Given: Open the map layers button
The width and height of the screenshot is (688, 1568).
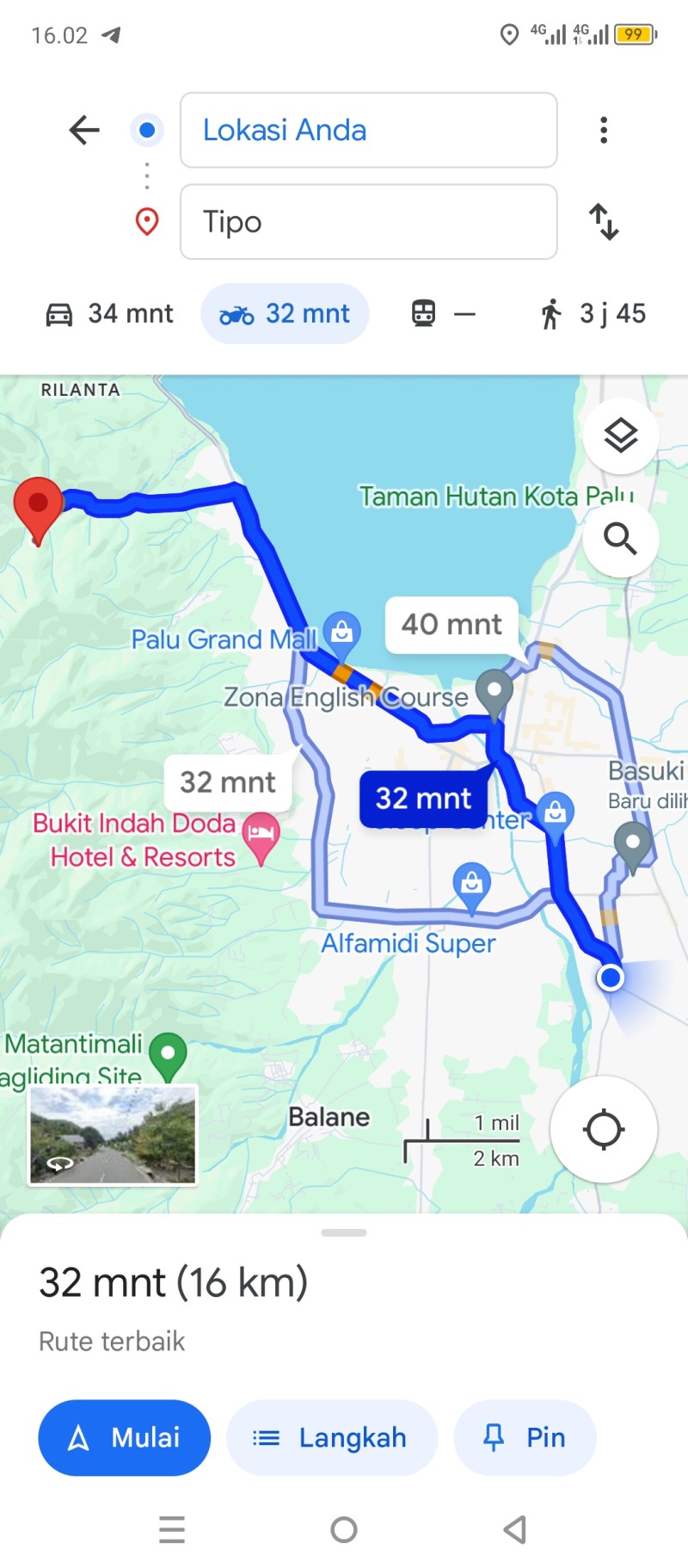Looking at the screenshot, I should [621, 435].
